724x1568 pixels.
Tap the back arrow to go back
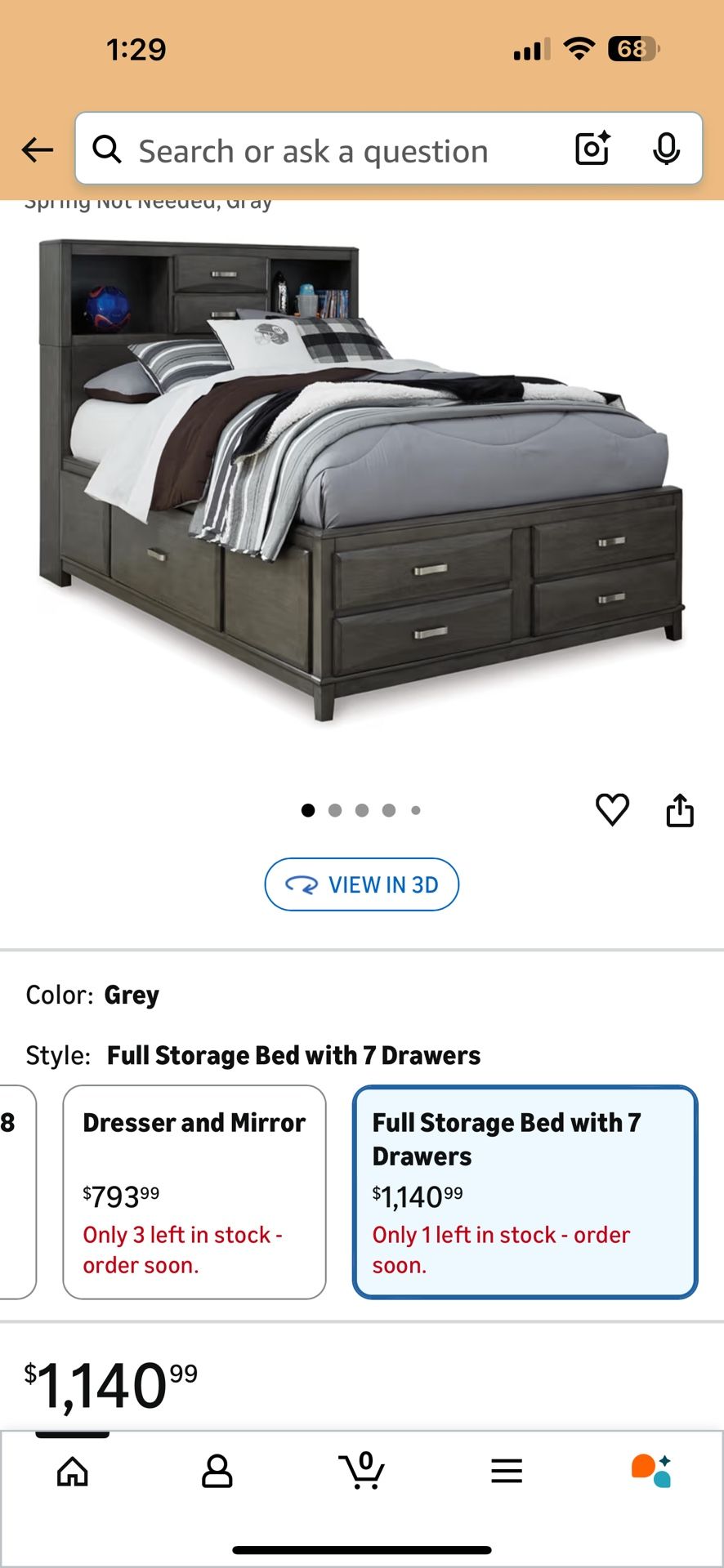pyautogui.click(x=37, y=149)
